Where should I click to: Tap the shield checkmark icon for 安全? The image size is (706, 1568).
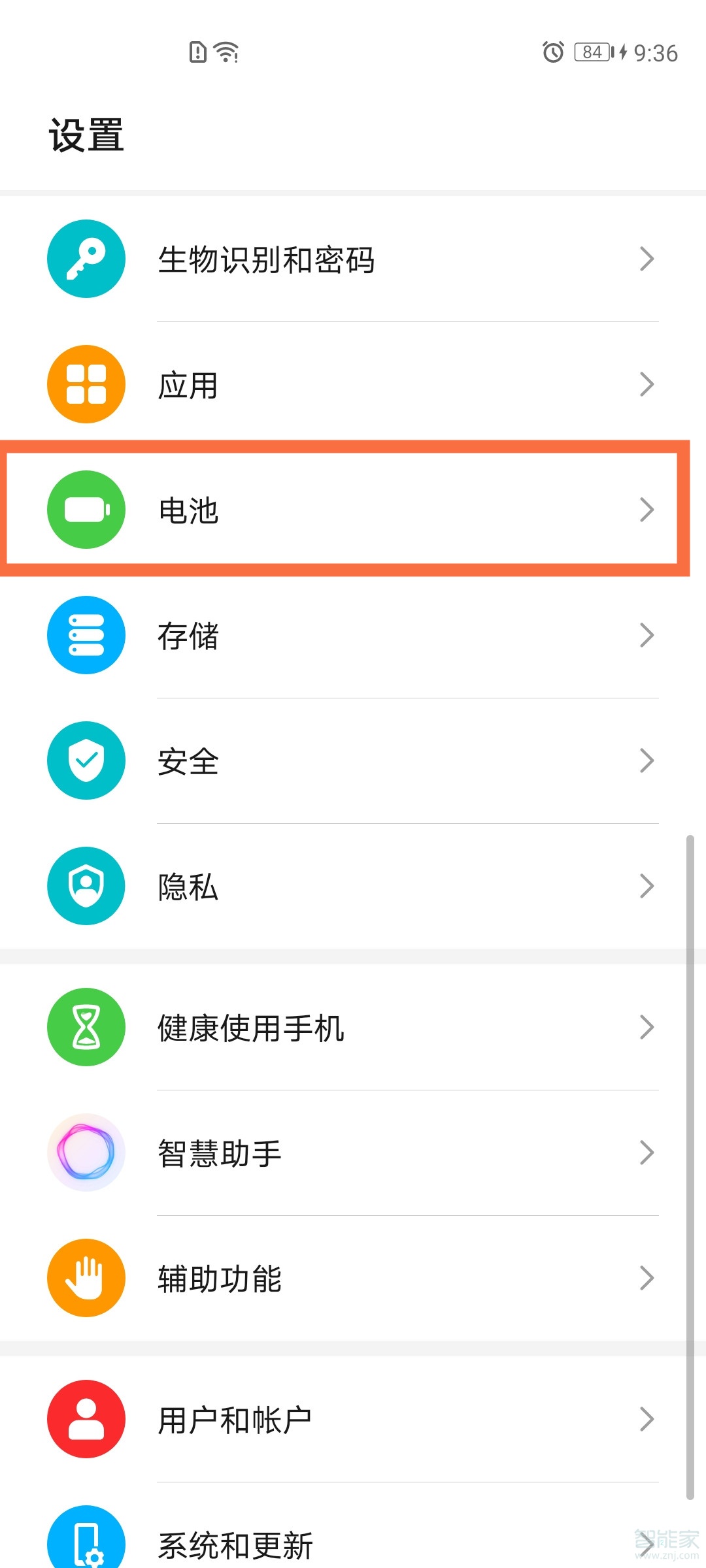pyautogui.click(x=86, y=760)
